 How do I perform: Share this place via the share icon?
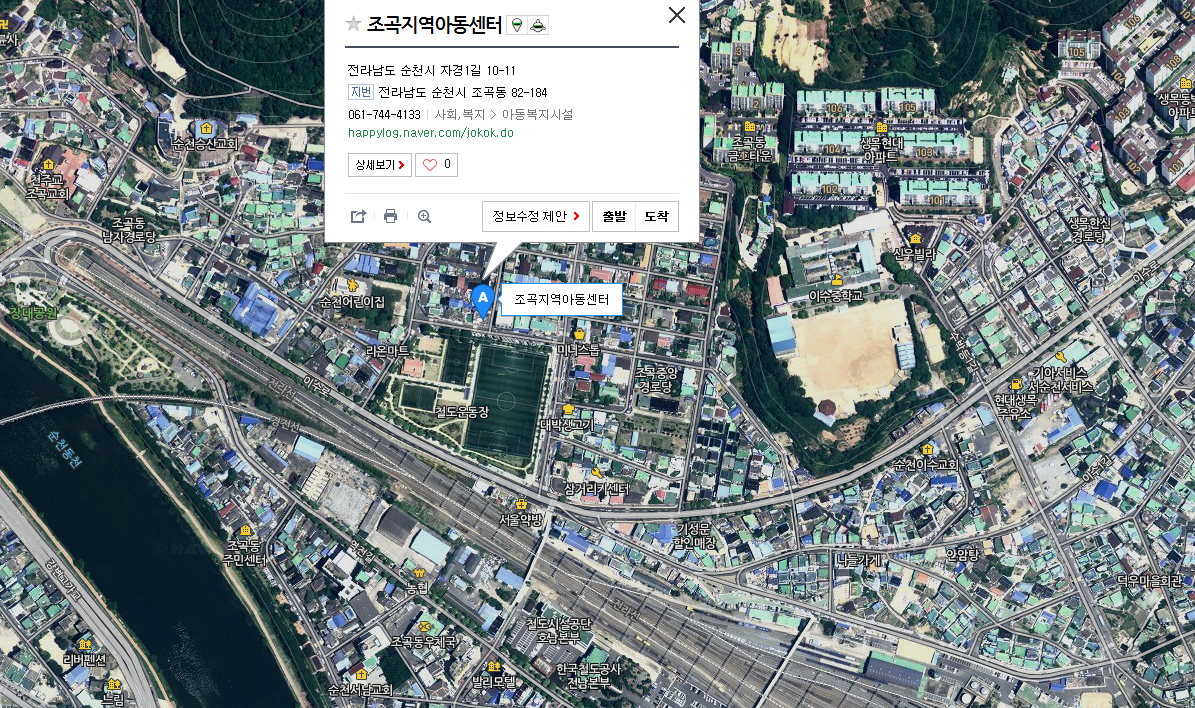pyautogui.click(x=358, y=216)
